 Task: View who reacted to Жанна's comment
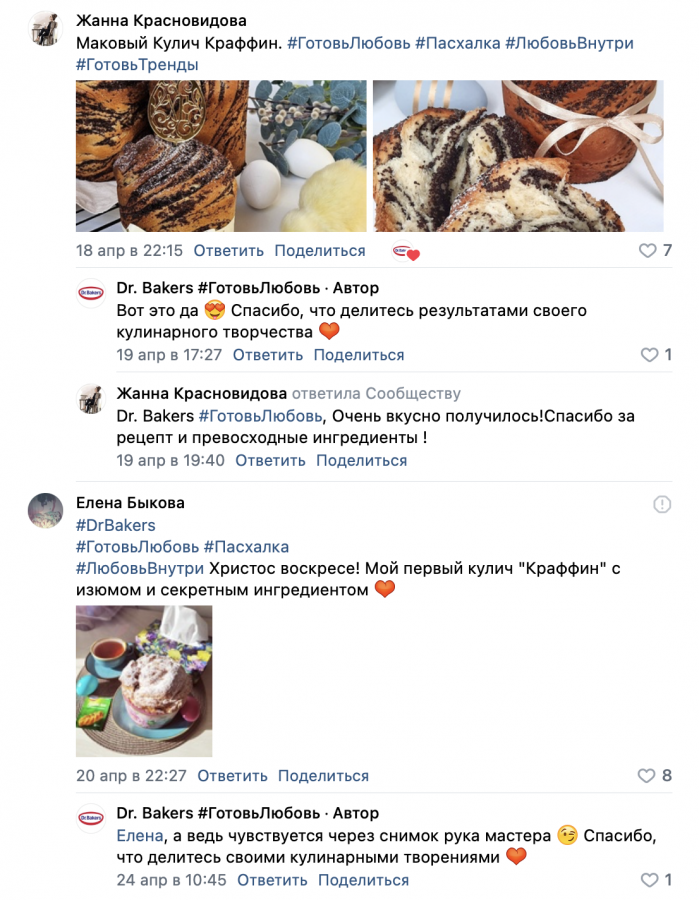click(x=406, y=252)
